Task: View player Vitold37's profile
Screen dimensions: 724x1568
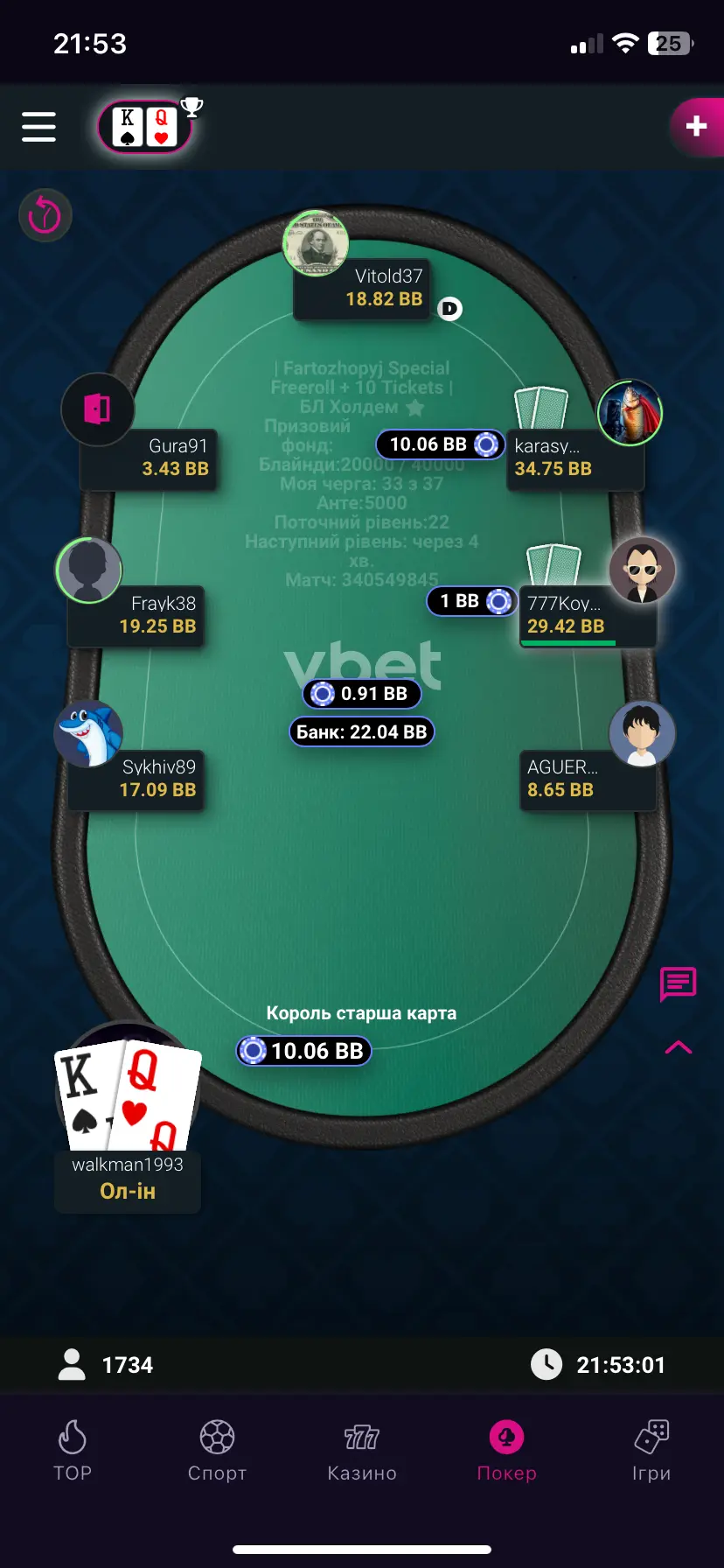Action: coord(316,242)
